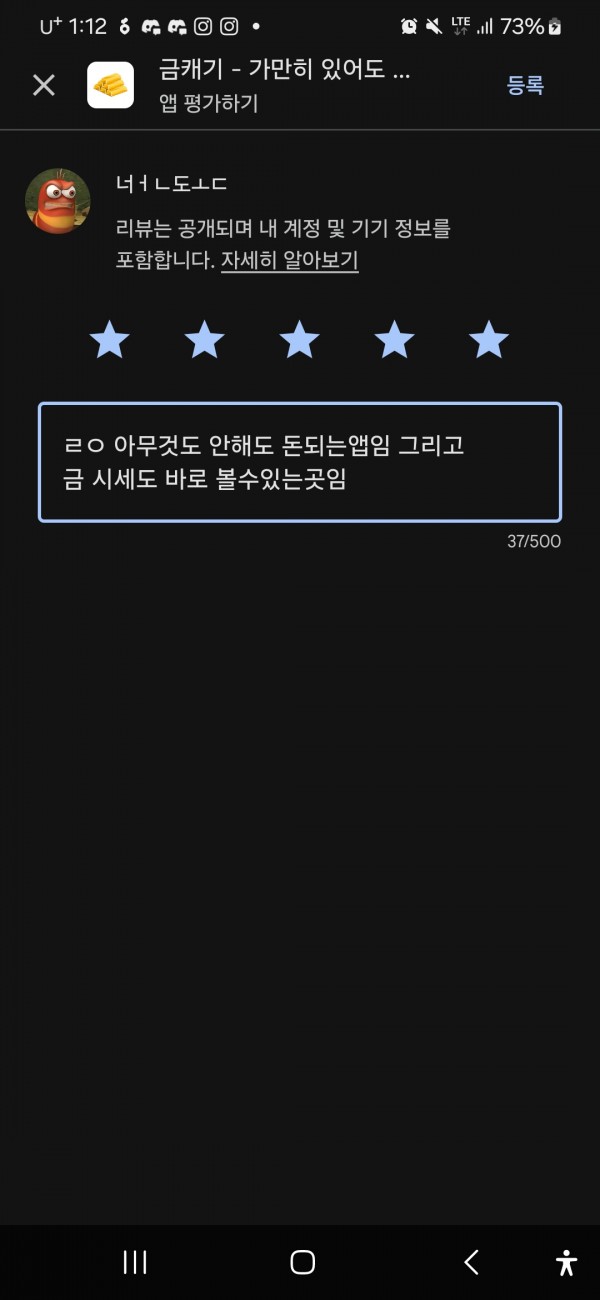Close the review screen with the X

pyautogui.click(x=44, y=85)
